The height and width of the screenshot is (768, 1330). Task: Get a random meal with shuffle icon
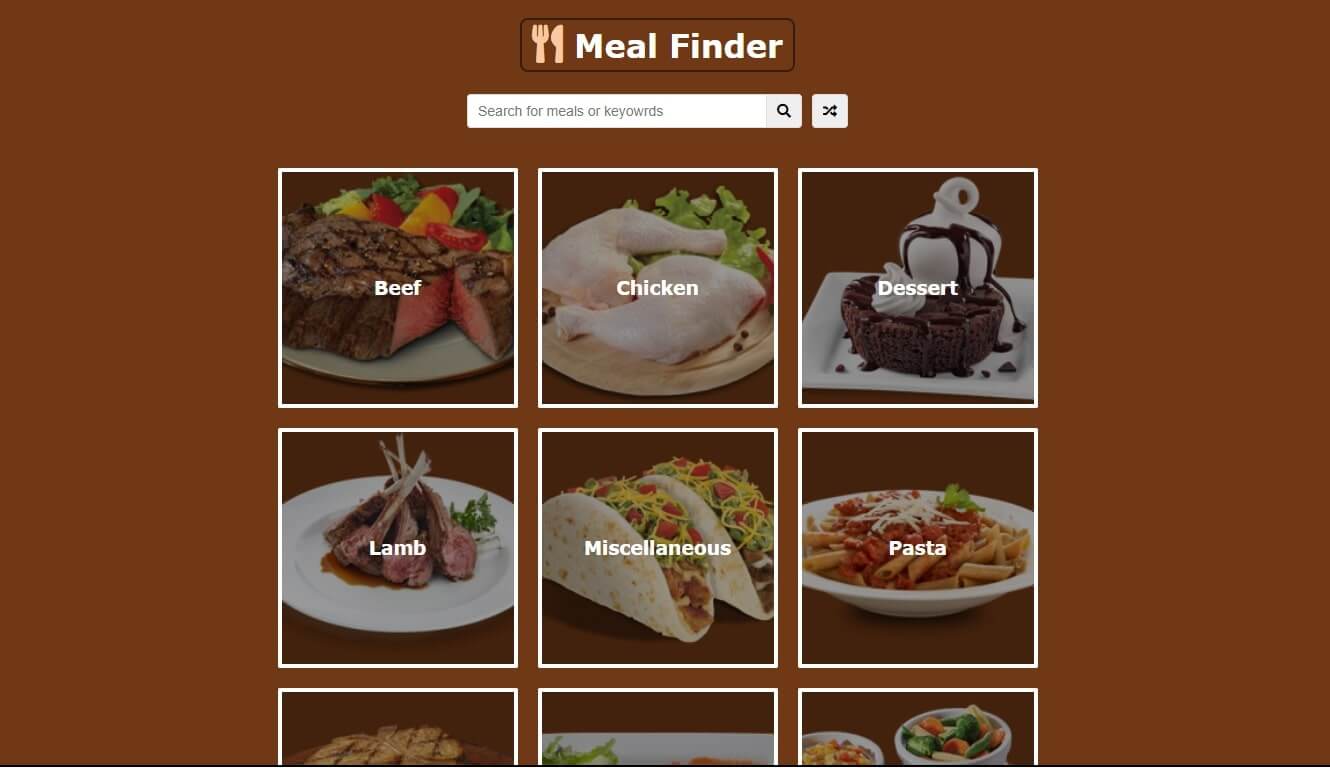coord(829,111)
